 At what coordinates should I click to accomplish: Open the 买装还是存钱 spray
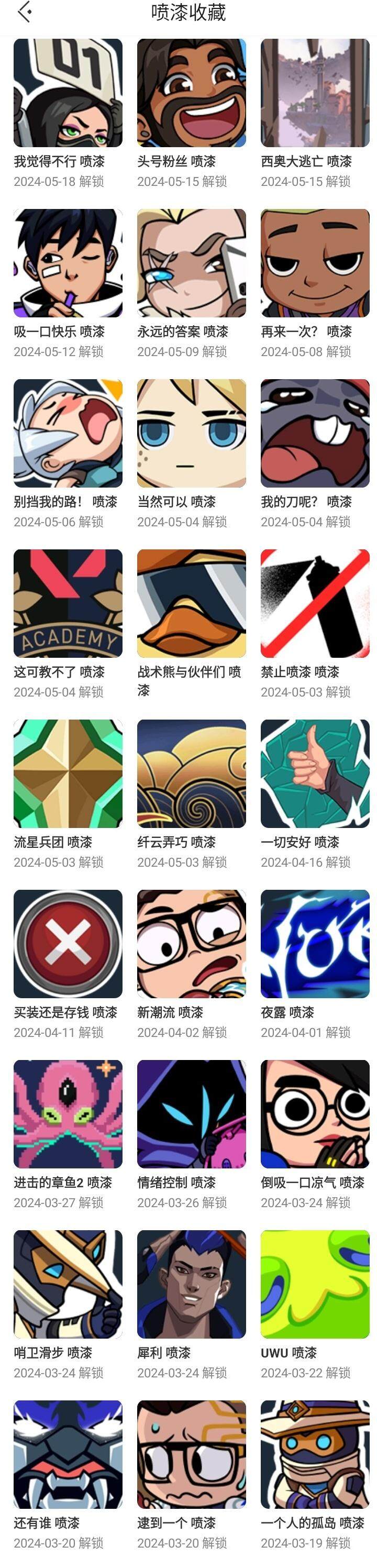pos(68,944)
